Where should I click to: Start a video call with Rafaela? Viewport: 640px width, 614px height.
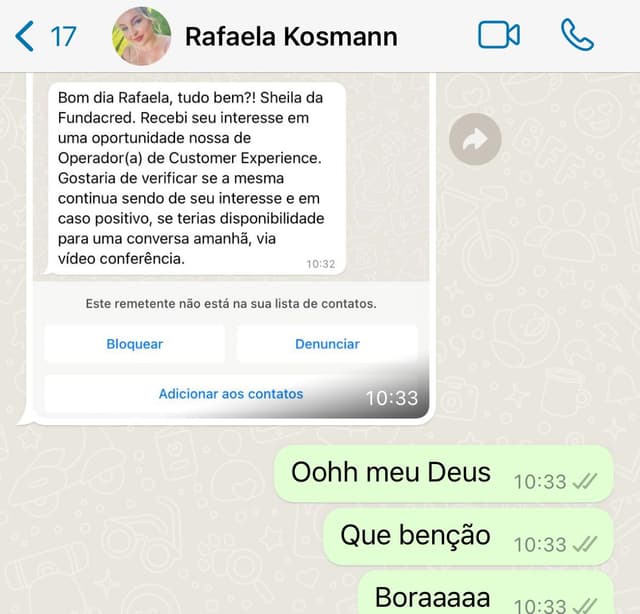pyautogui.click(x=498, y=36)
